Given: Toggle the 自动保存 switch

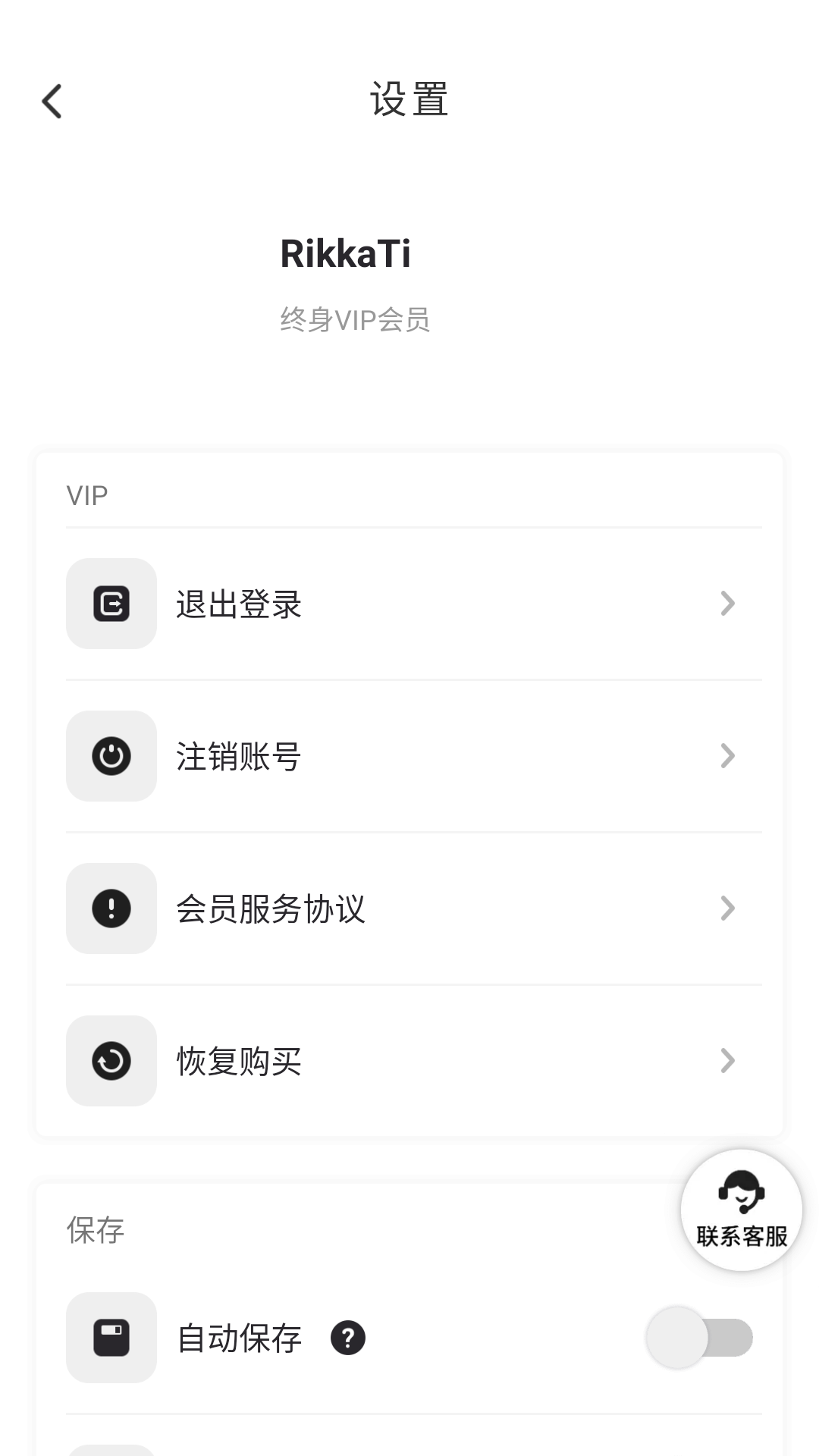Looking at the screenshot, I should pyautogui.click(x=698, y=1338).
